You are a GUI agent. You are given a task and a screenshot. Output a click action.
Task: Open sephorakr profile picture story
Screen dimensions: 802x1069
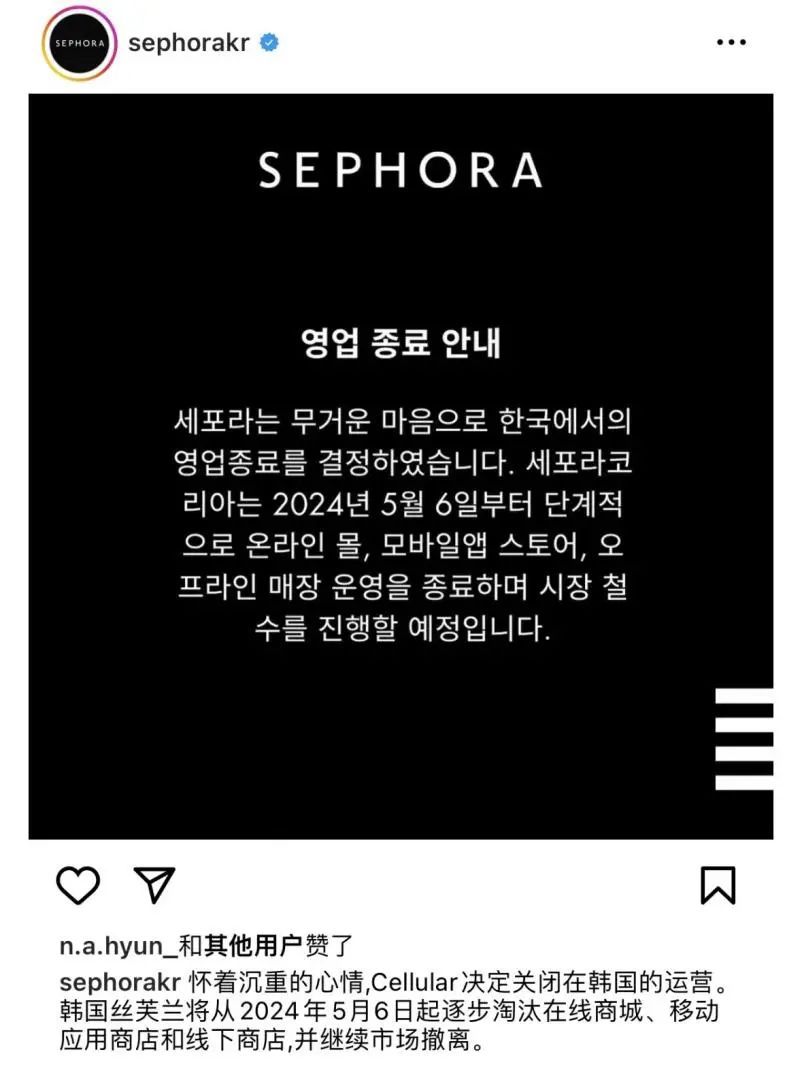(x=78, y=43)
